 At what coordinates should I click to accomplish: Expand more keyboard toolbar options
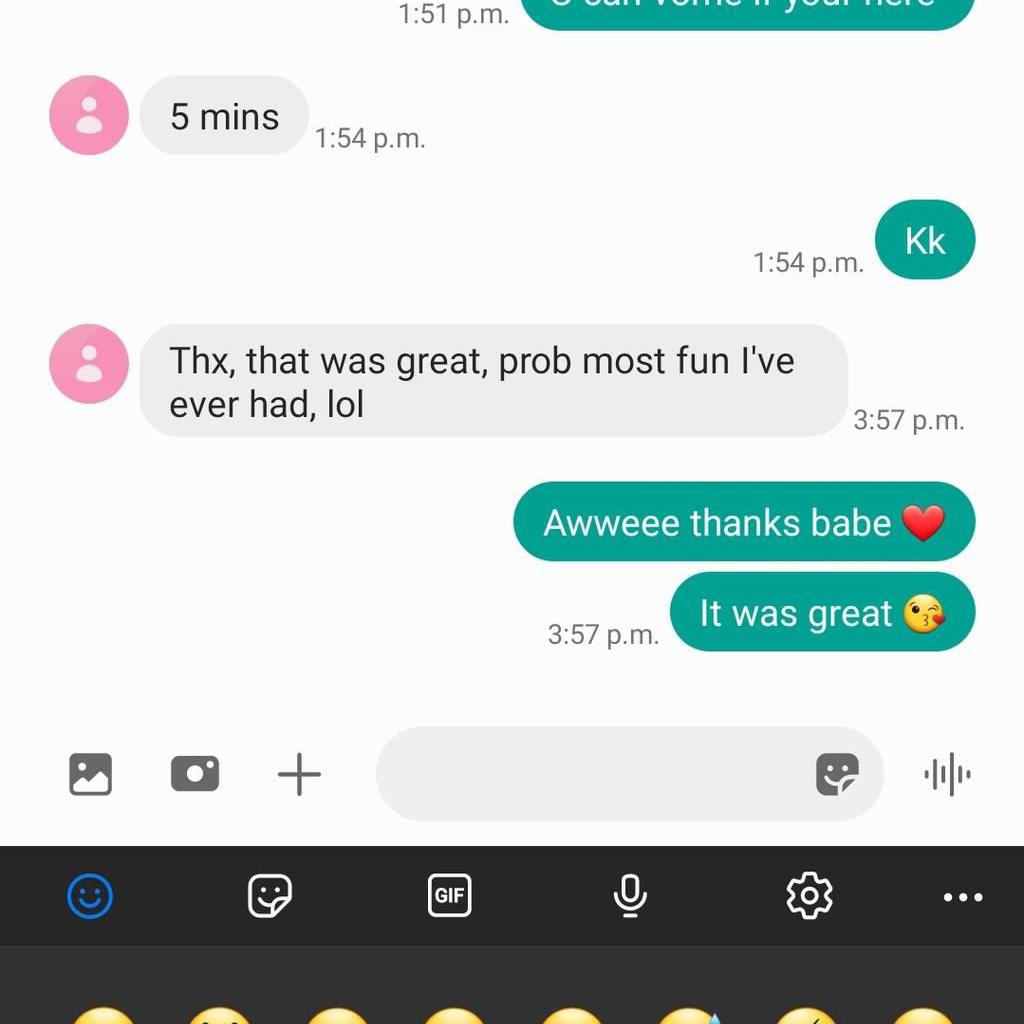coord(963,897)
